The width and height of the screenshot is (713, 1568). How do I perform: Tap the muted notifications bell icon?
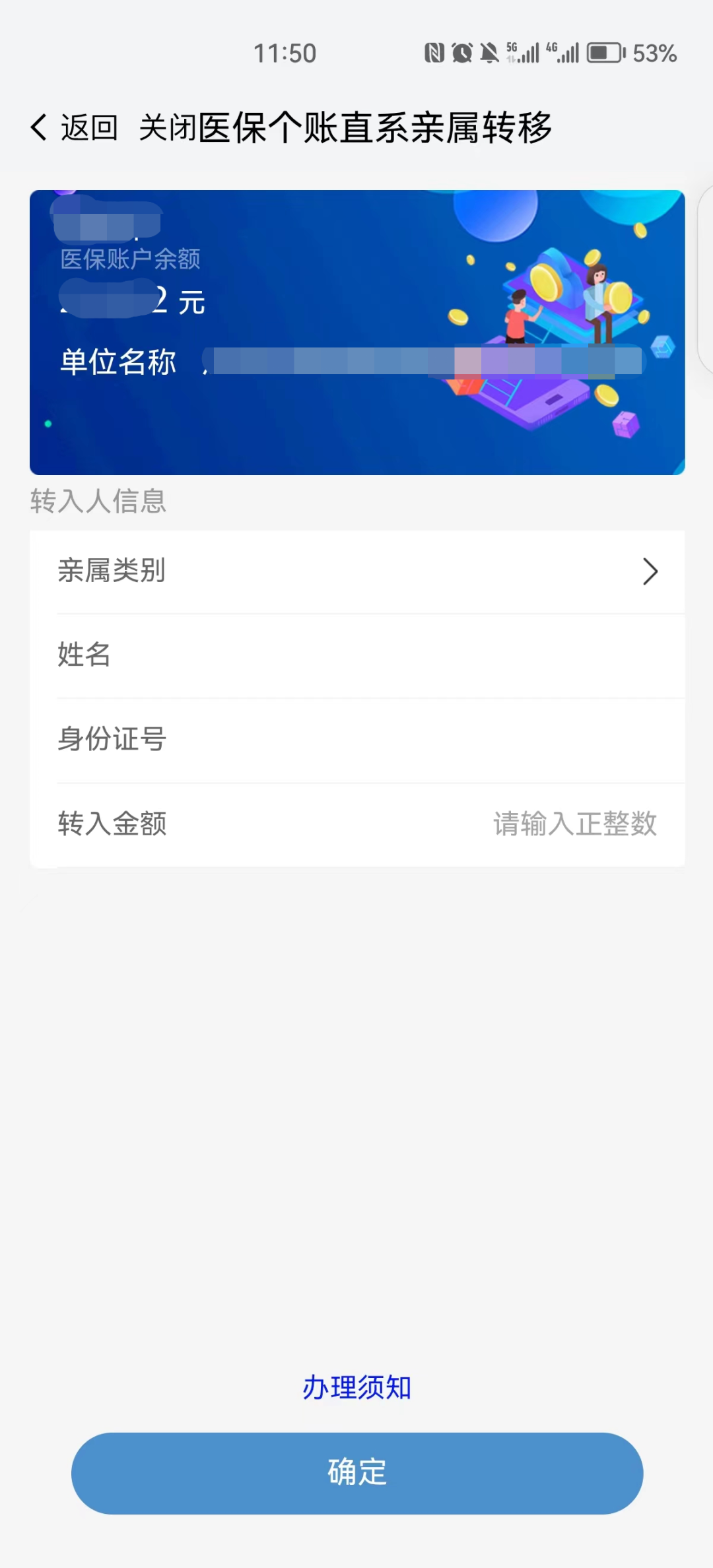point(490,51)
